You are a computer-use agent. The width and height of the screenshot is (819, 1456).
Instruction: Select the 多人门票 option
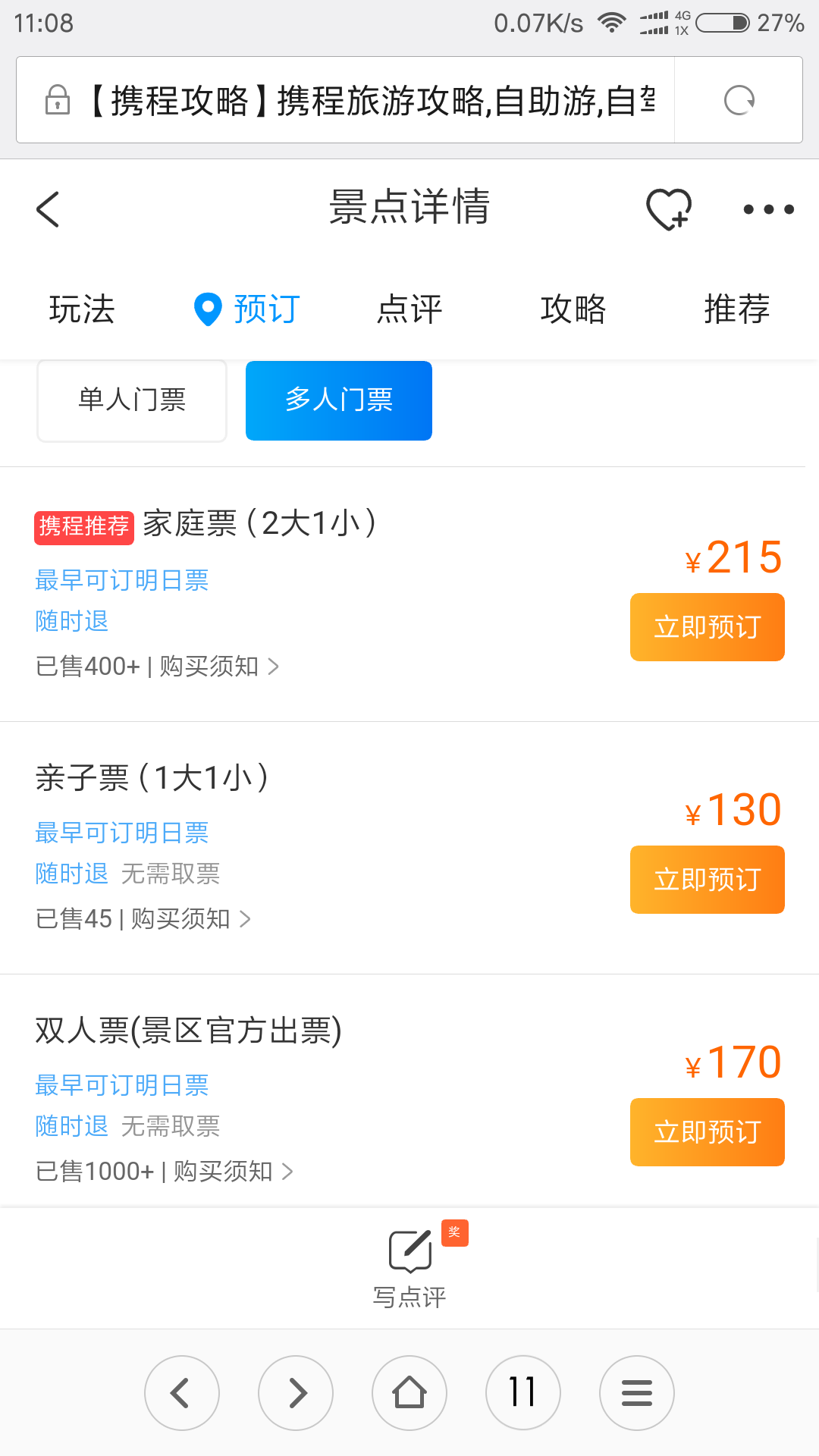point(339,400)
